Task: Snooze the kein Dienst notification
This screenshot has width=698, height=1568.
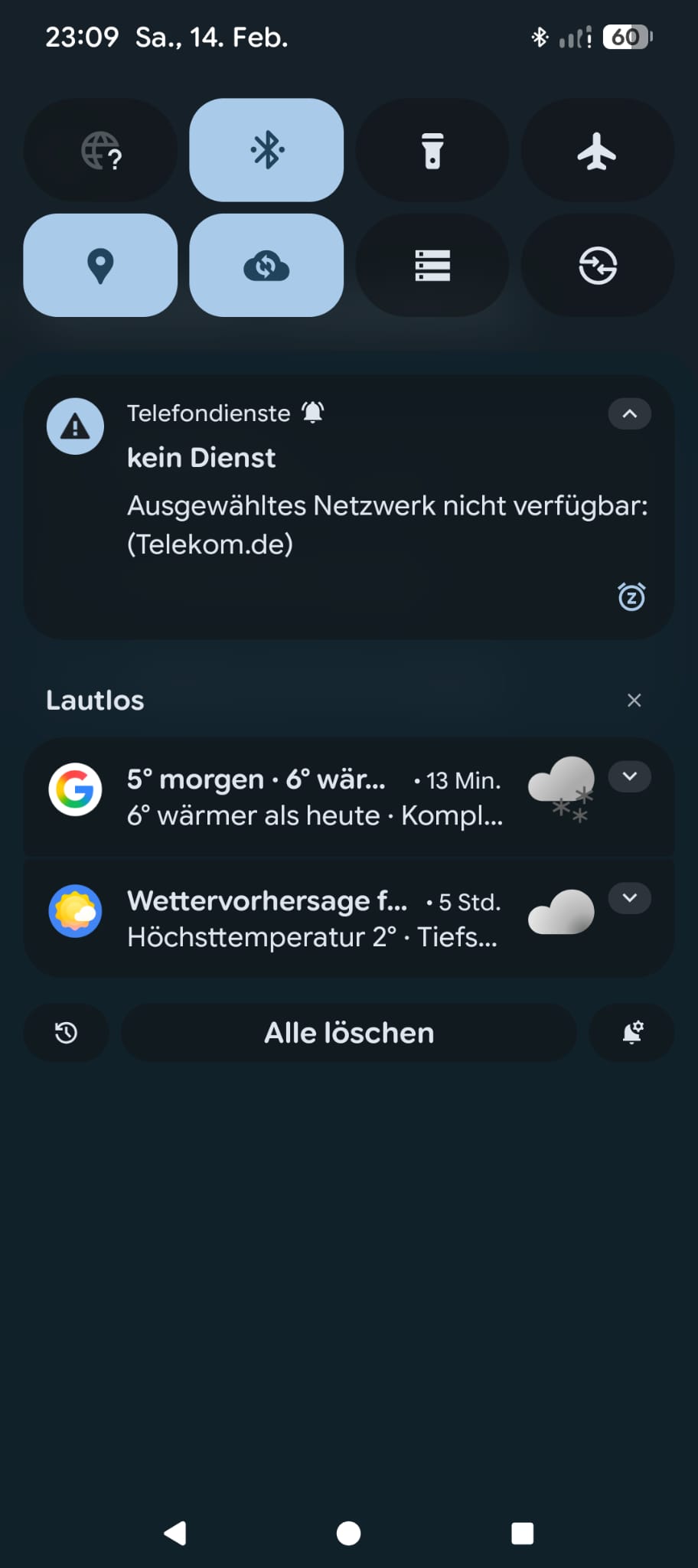Action: (631, 596)
